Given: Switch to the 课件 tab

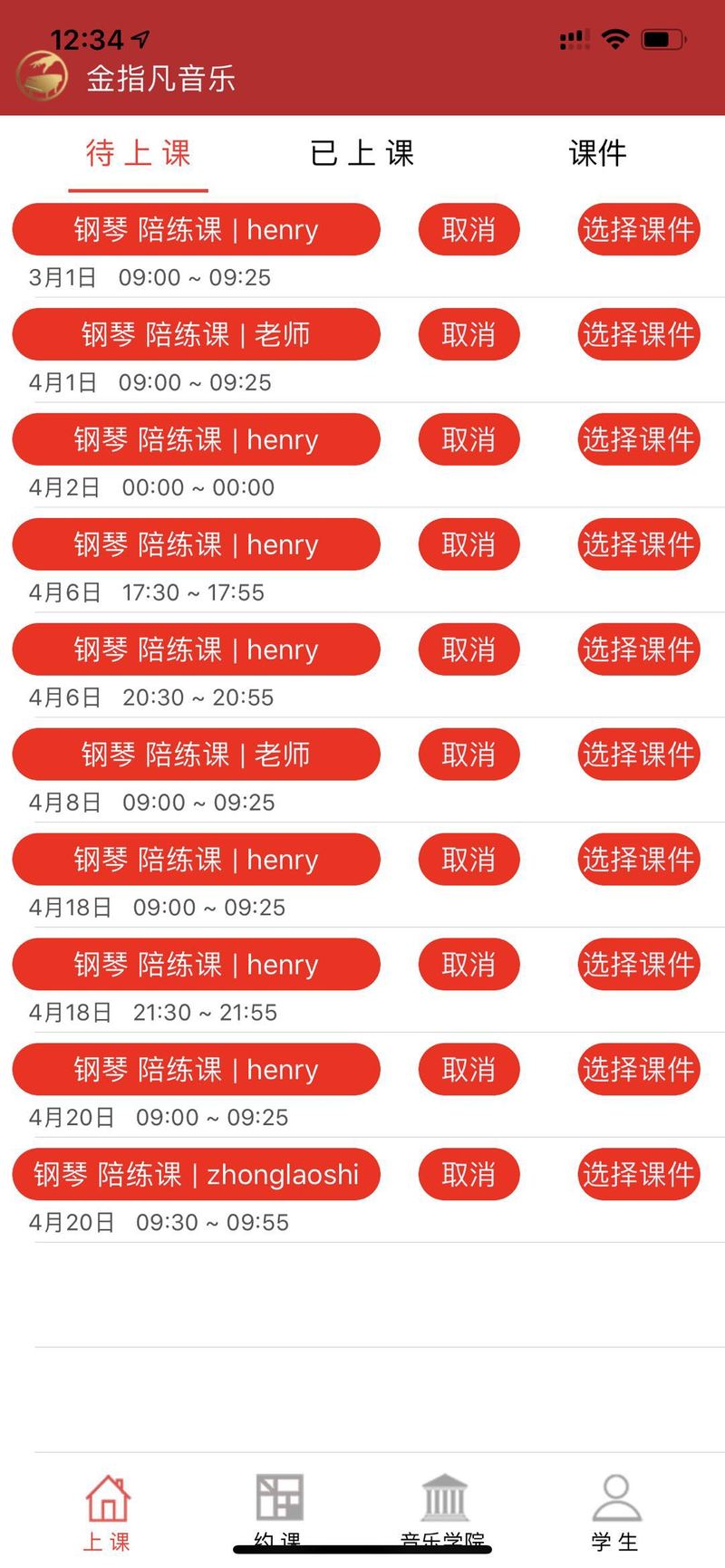Looking at the screenshot, I should click(597, 153).
